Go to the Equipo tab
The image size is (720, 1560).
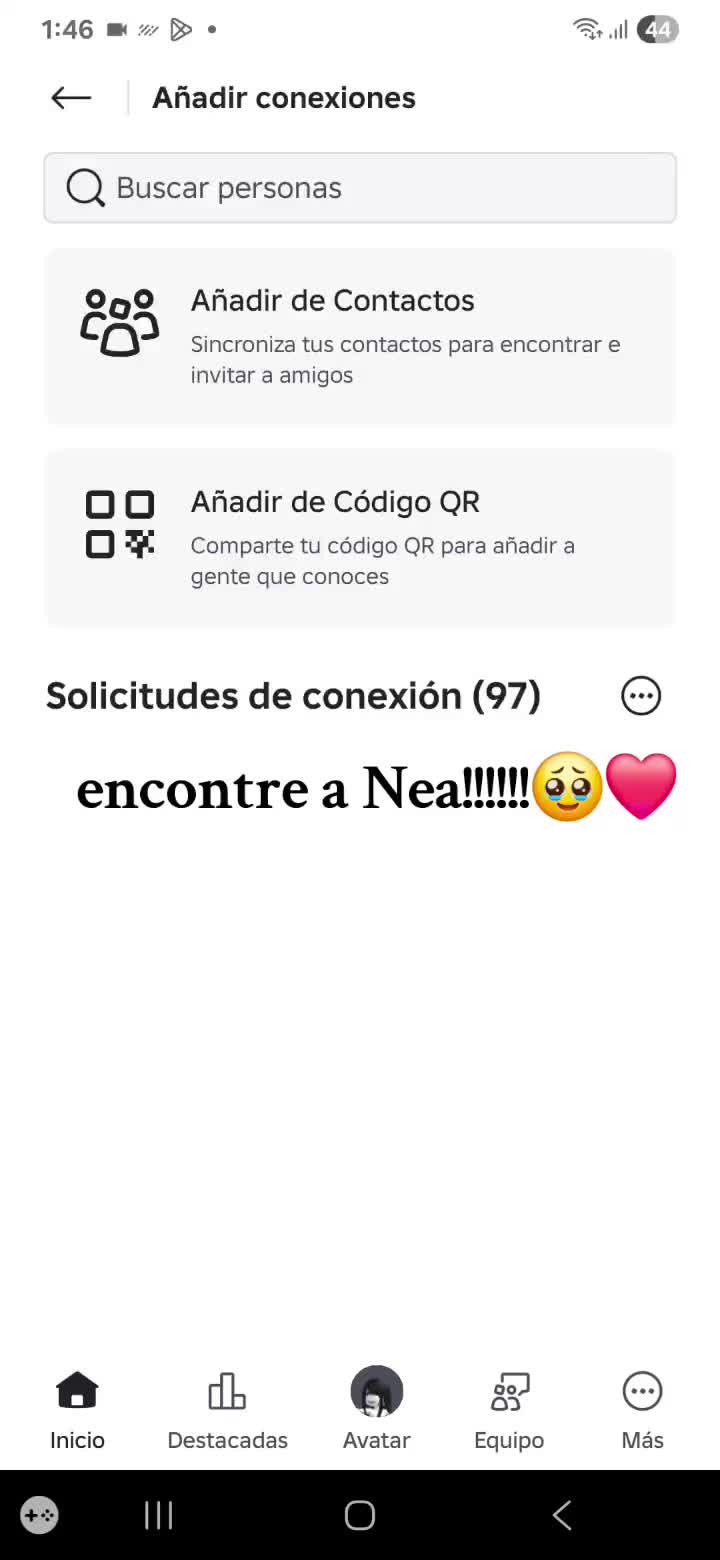click(509, 1411)
